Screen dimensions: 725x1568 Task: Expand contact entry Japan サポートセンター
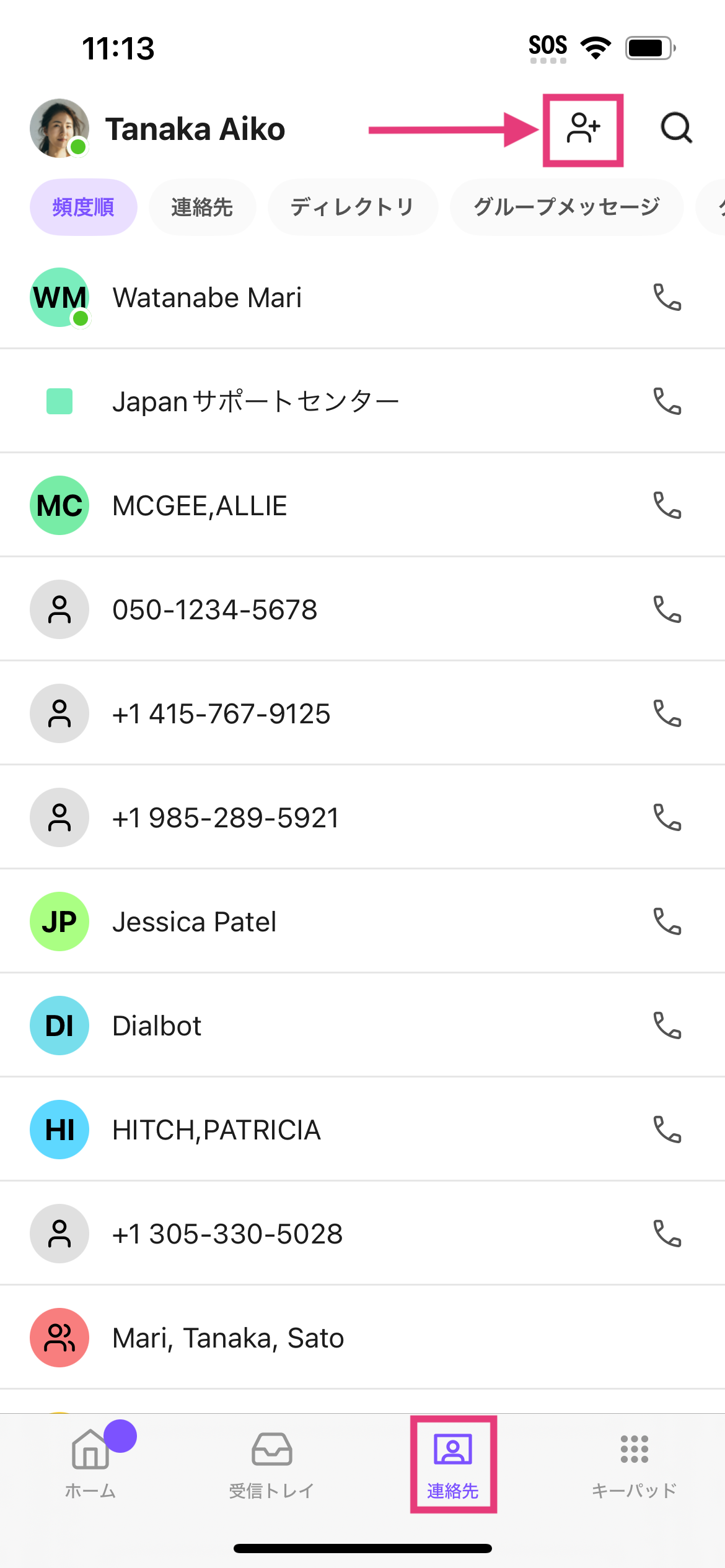(257, 400)
